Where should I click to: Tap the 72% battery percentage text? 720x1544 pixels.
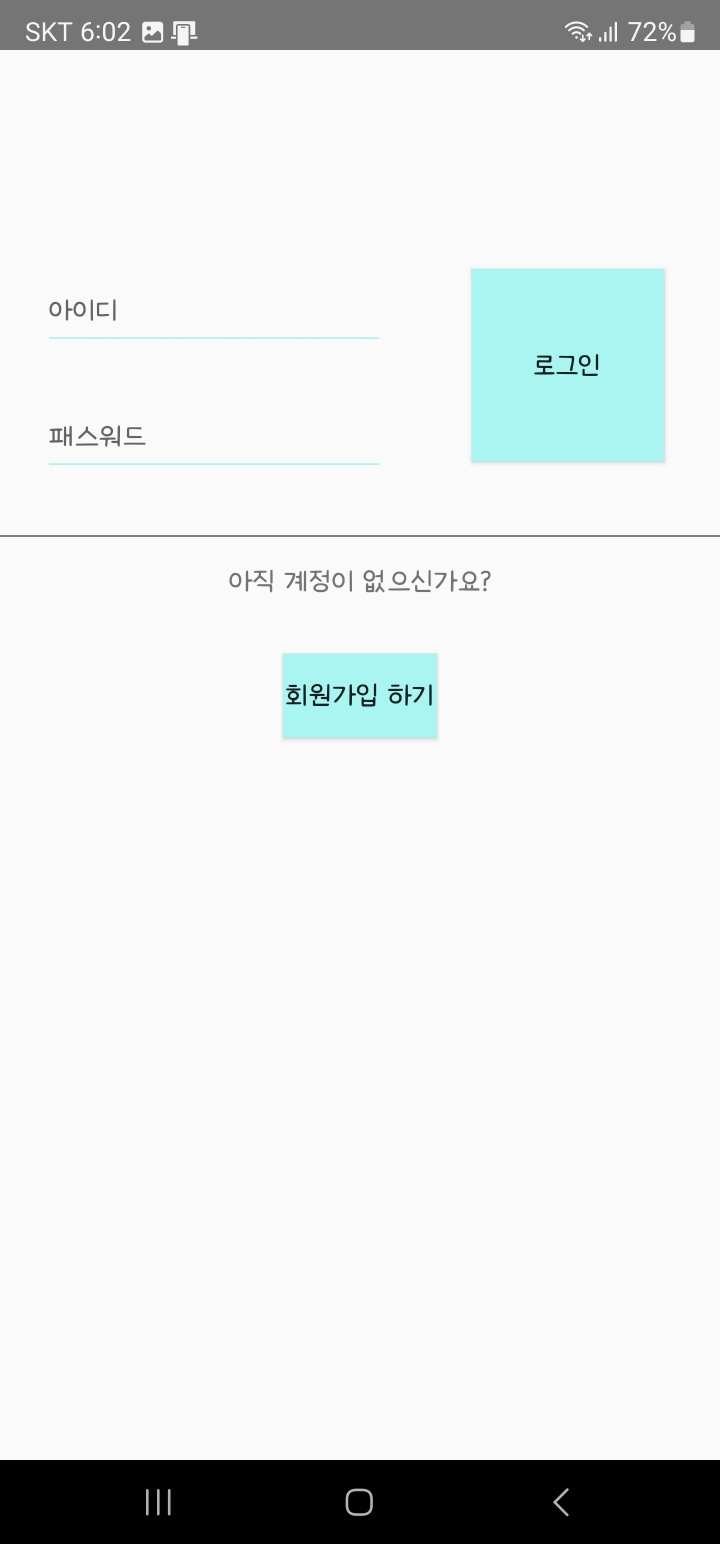(653, 31)
